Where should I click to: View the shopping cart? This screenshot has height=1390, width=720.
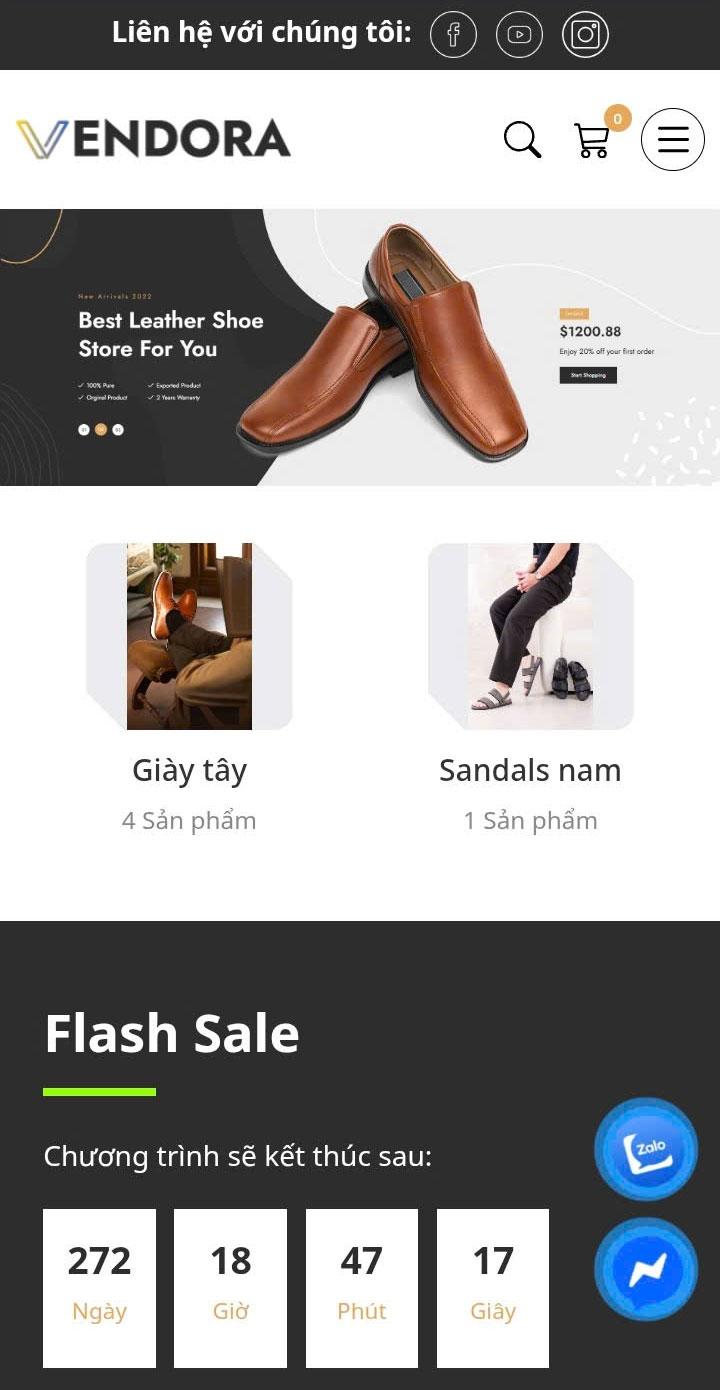tap(592, 140)
